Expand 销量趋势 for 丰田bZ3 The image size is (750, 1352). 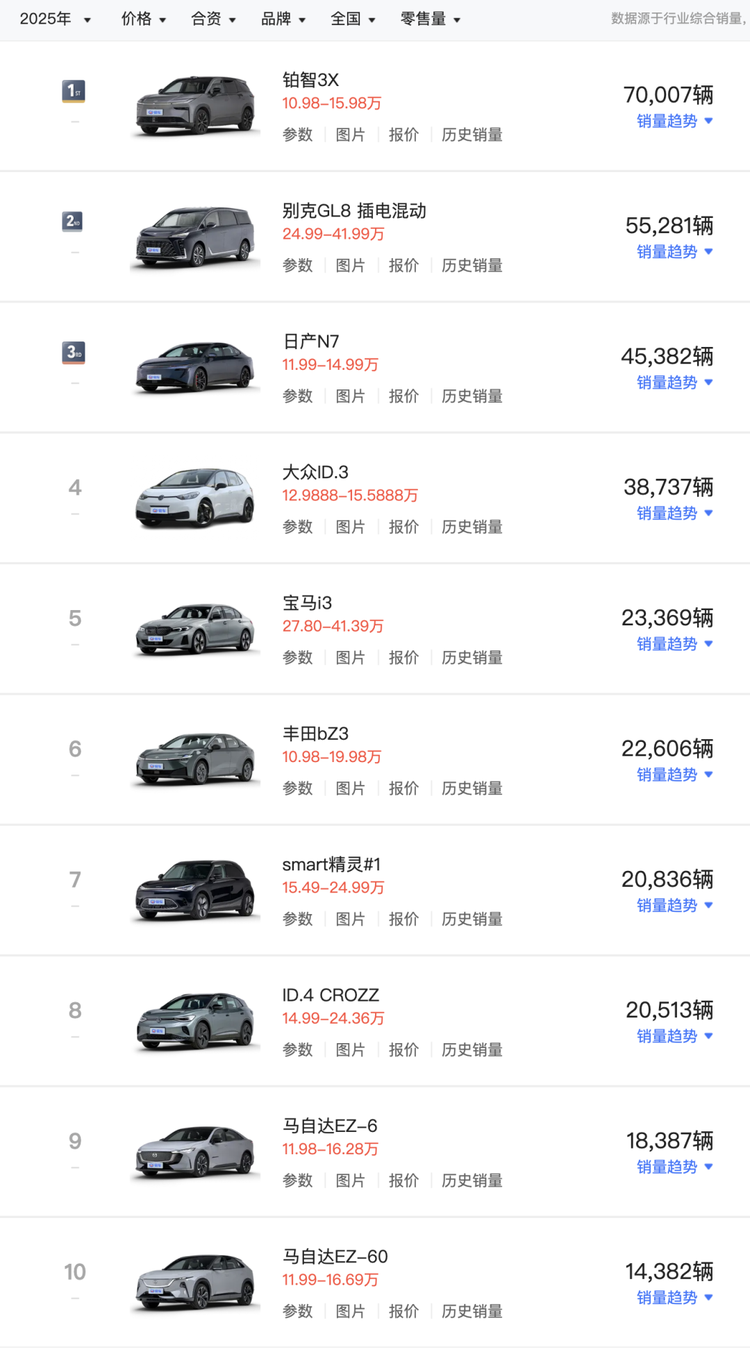tap(674, 775)
